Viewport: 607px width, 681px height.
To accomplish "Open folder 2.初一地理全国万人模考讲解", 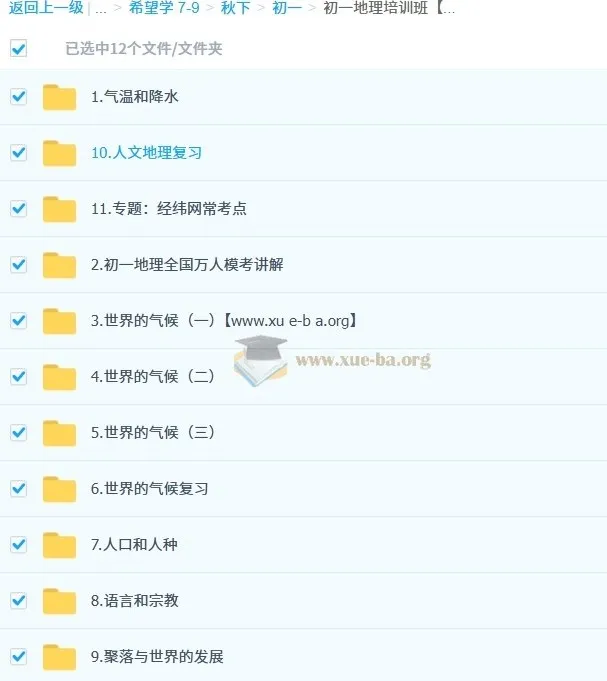I will point(187,265).
